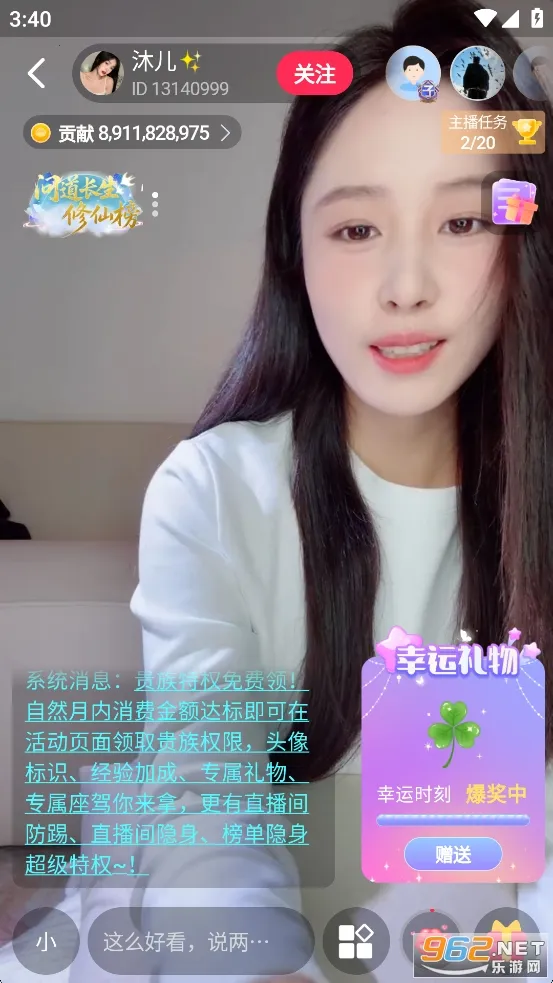Open the grid menu of more functions
Screen dimensions: 553x983
tap(356, 941)
